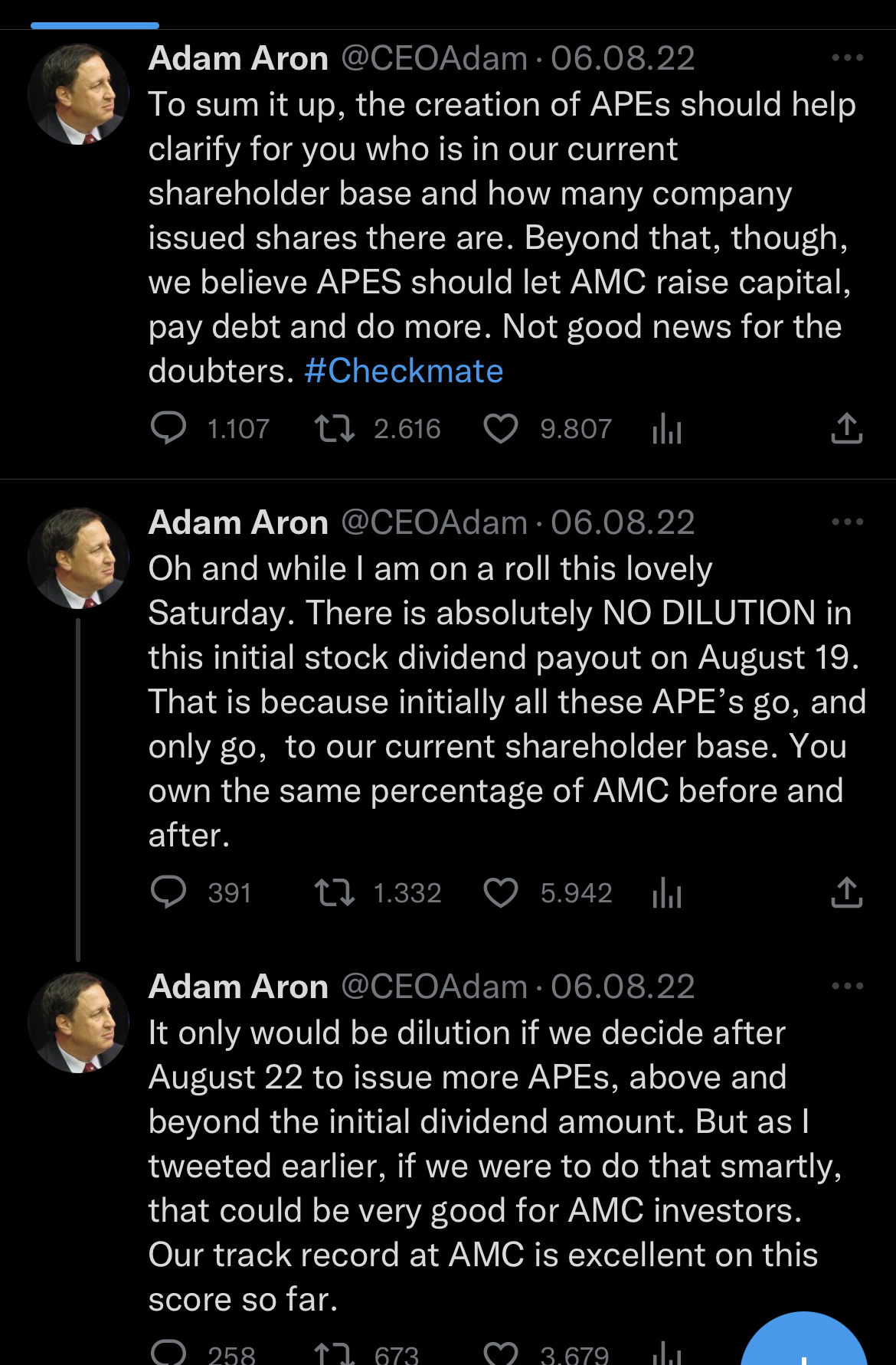Share the #Checkmate tweet
Viewport: 896px width, 1365px height.
(x=846, y=429)
